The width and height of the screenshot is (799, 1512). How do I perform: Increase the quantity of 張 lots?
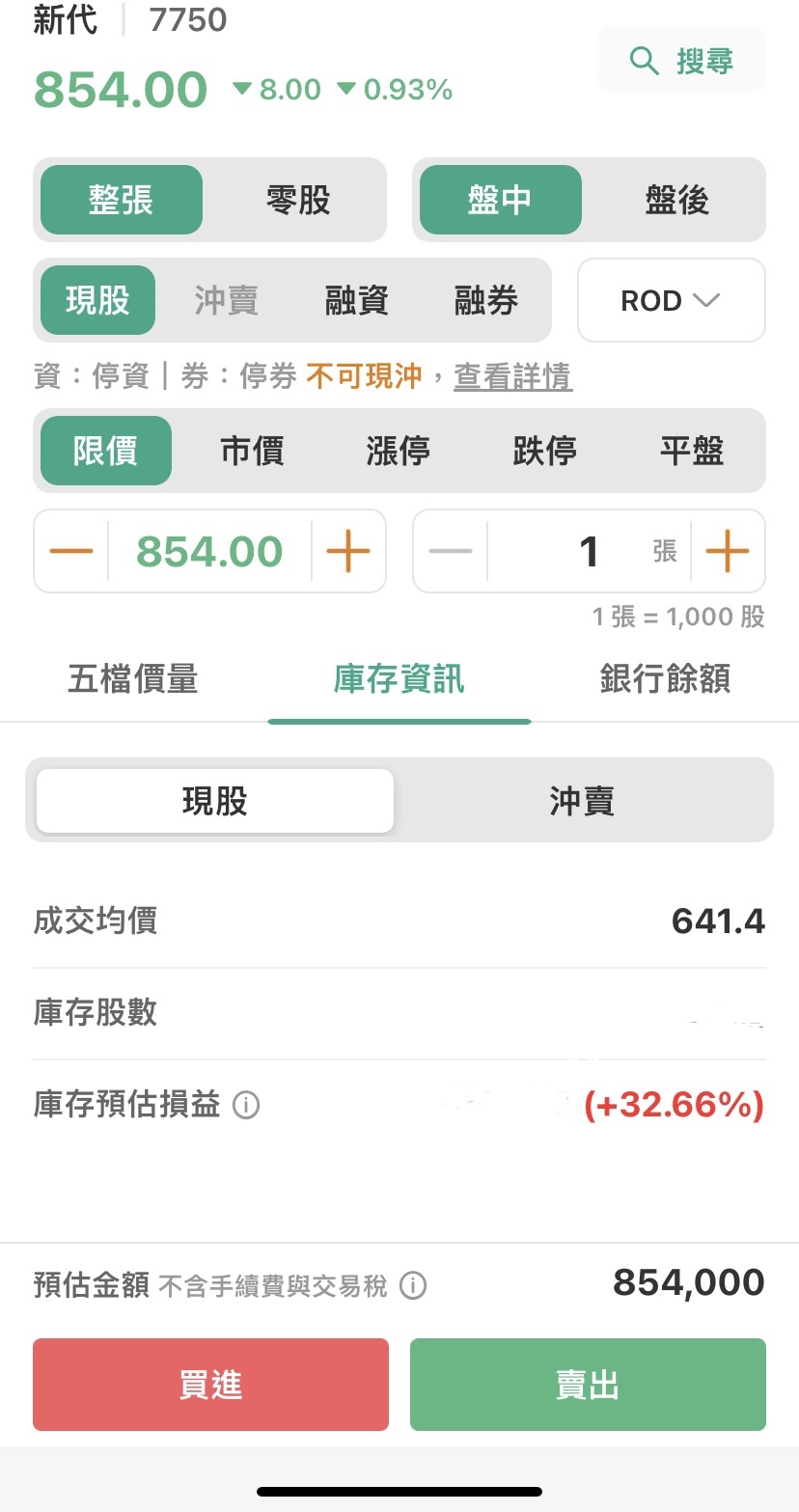click(x=728, y=552)
